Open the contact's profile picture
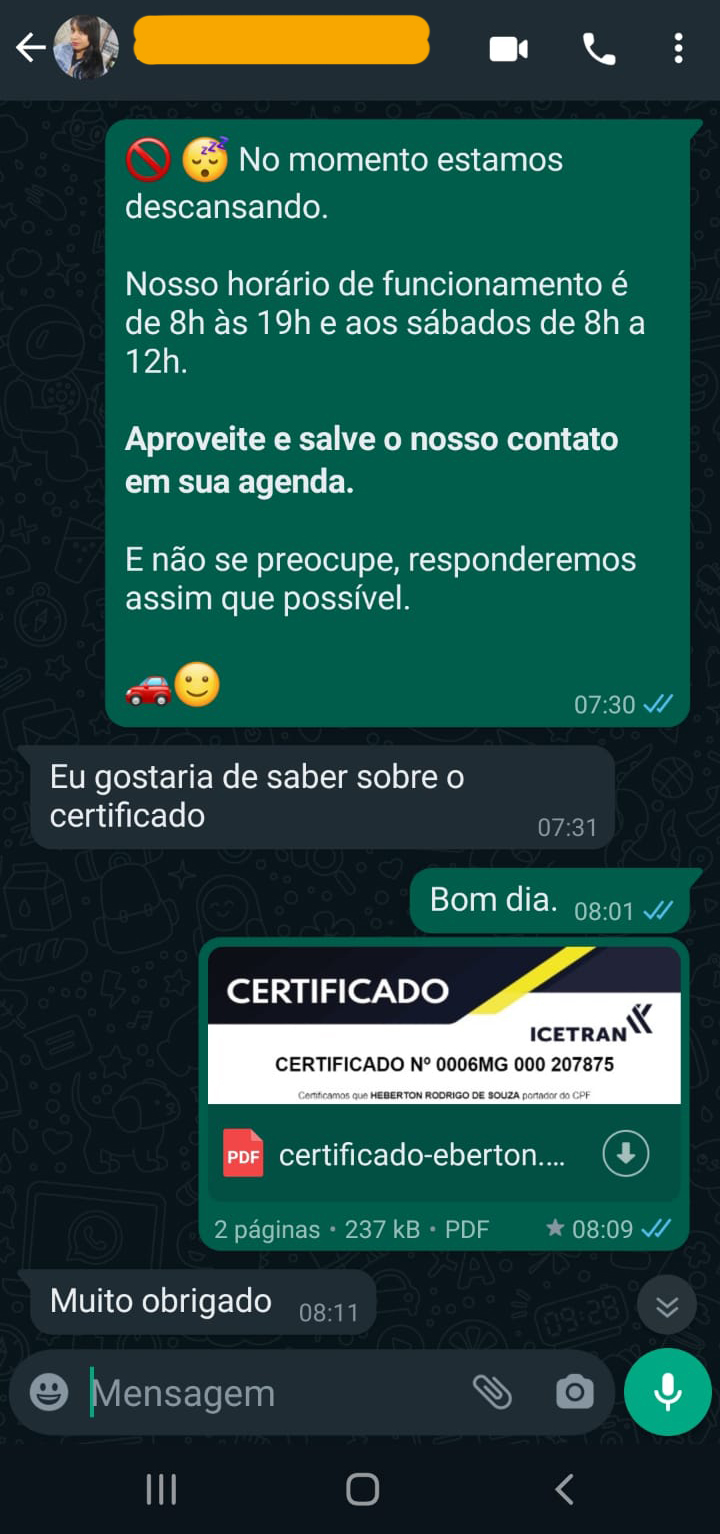This screenshot has height=1534, width=720. pyautogui.click(x=85, y=47)
